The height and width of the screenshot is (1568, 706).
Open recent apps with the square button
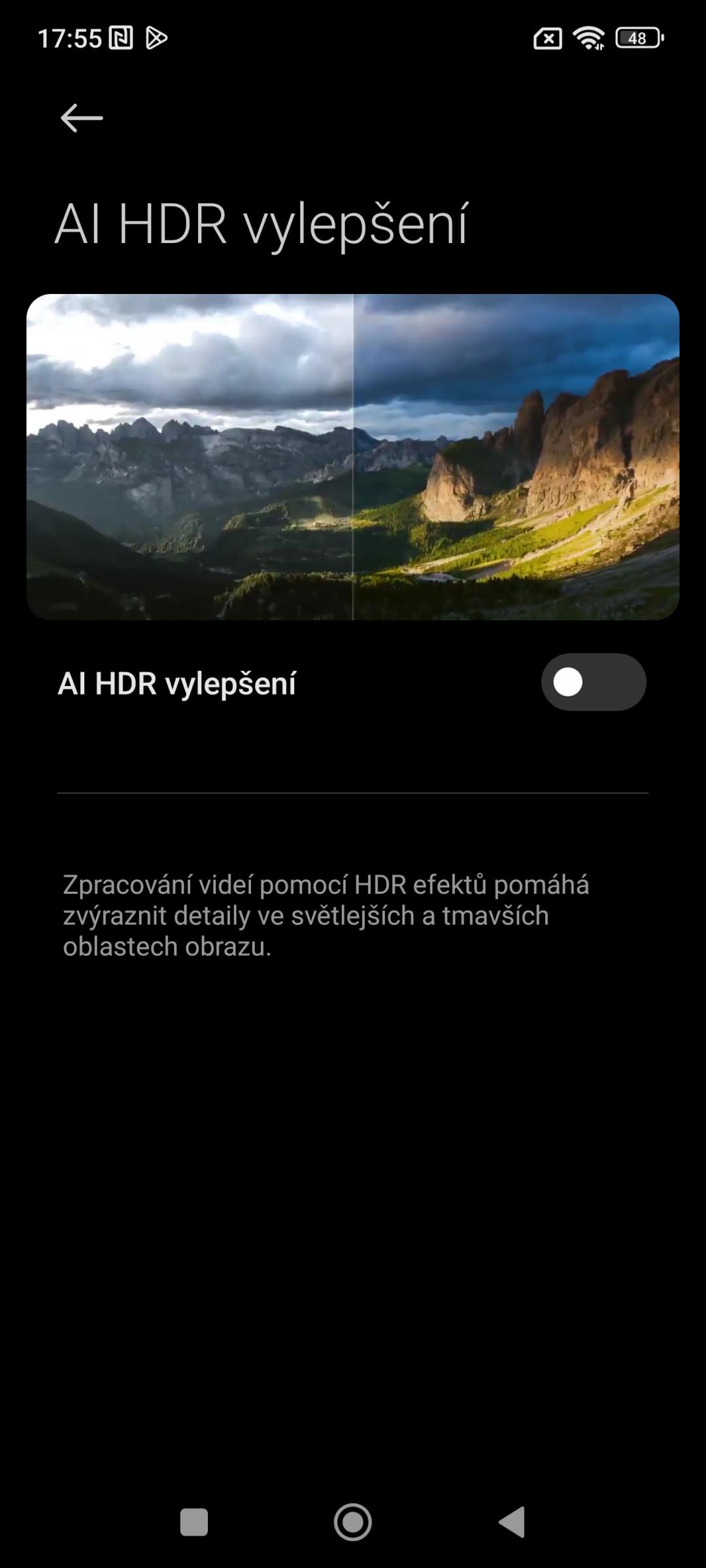(x=194, y=1522)
